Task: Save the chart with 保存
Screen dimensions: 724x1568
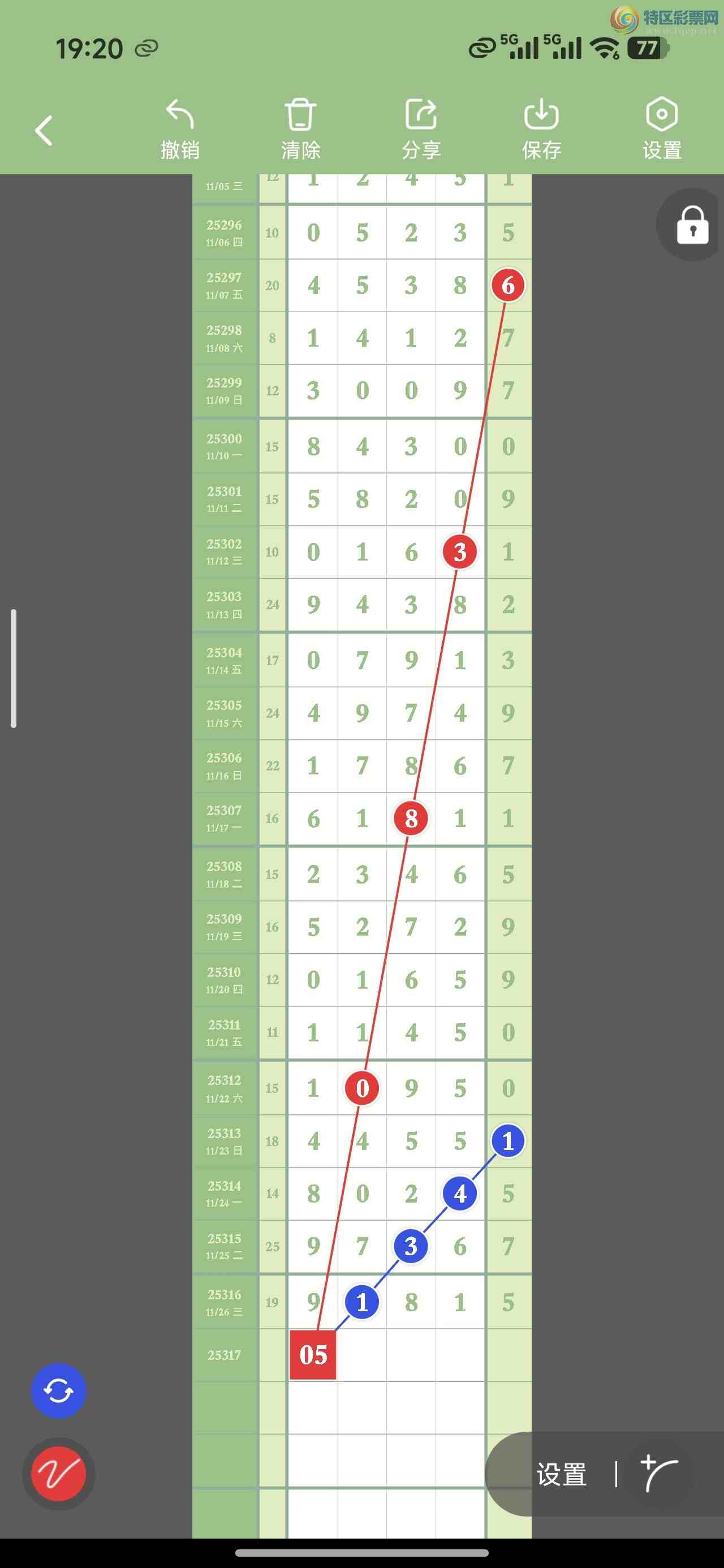Action: click(541, 128)
